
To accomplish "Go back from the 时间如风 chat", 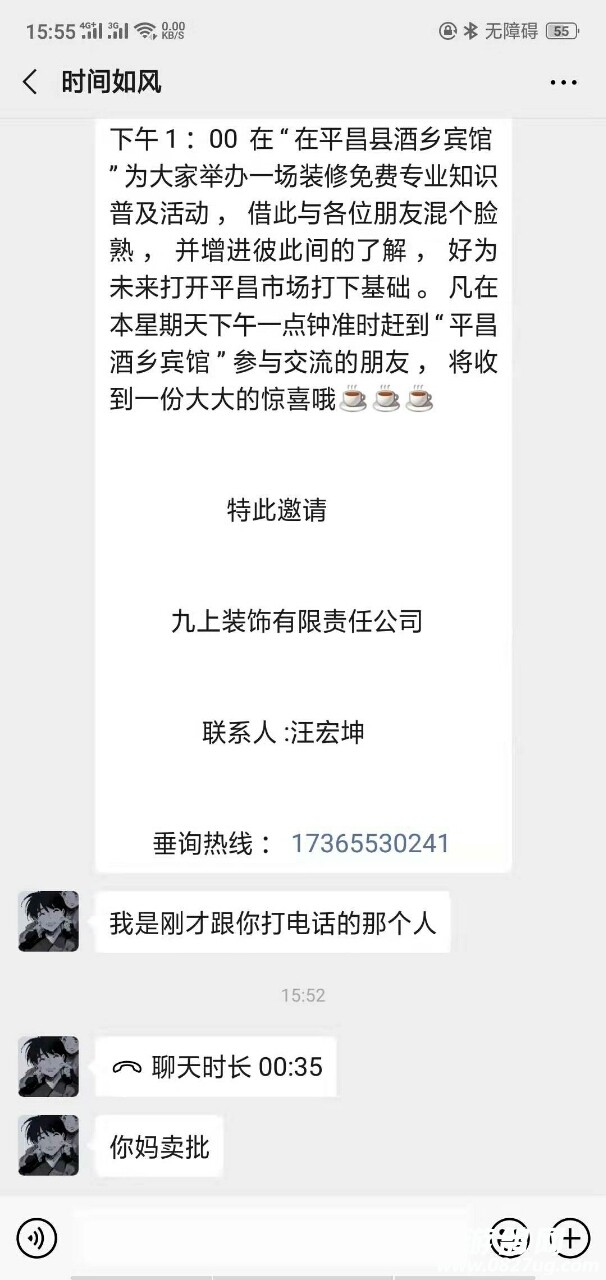I will 30,82.
